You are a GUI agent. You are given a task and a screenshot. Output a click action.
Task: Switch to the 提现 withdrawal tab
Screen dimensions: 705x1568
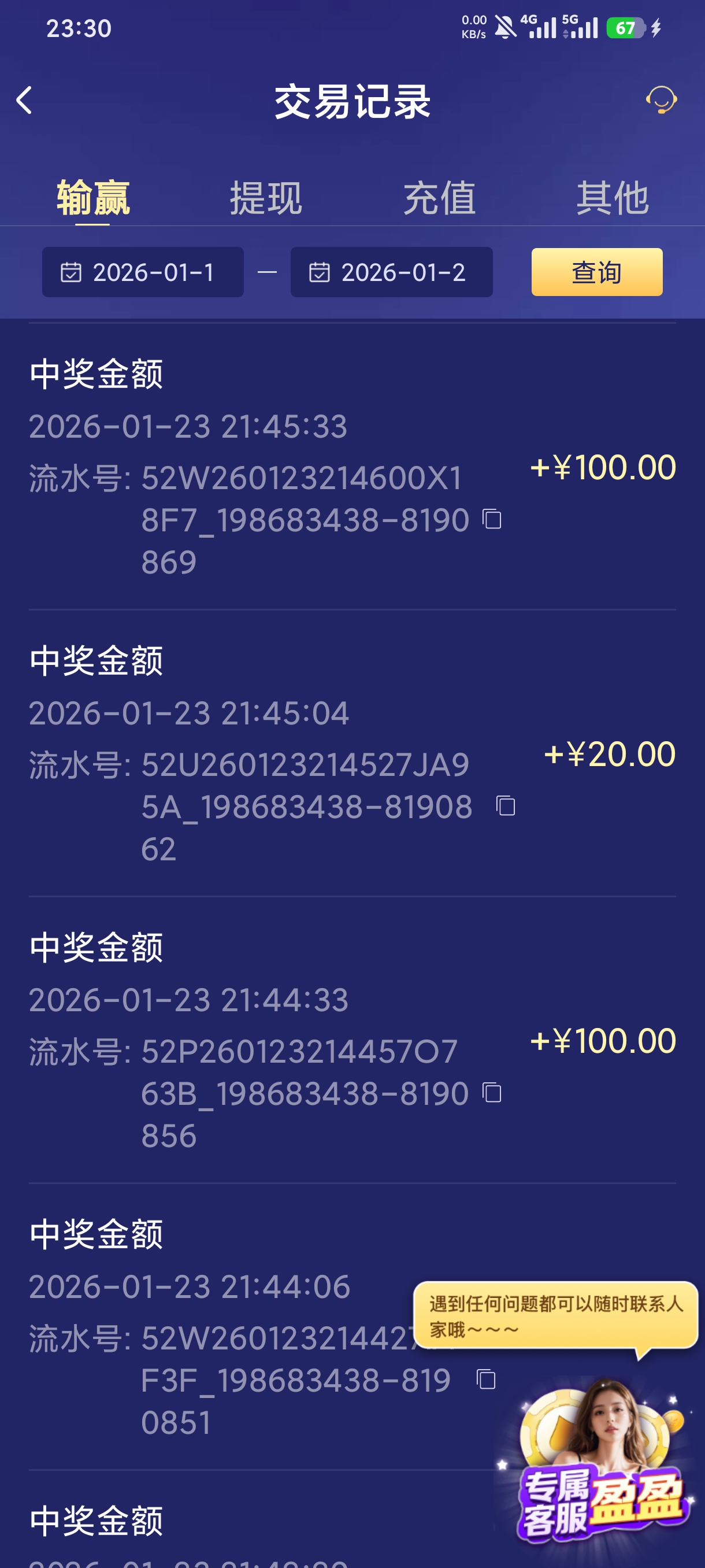coord(265,197)
